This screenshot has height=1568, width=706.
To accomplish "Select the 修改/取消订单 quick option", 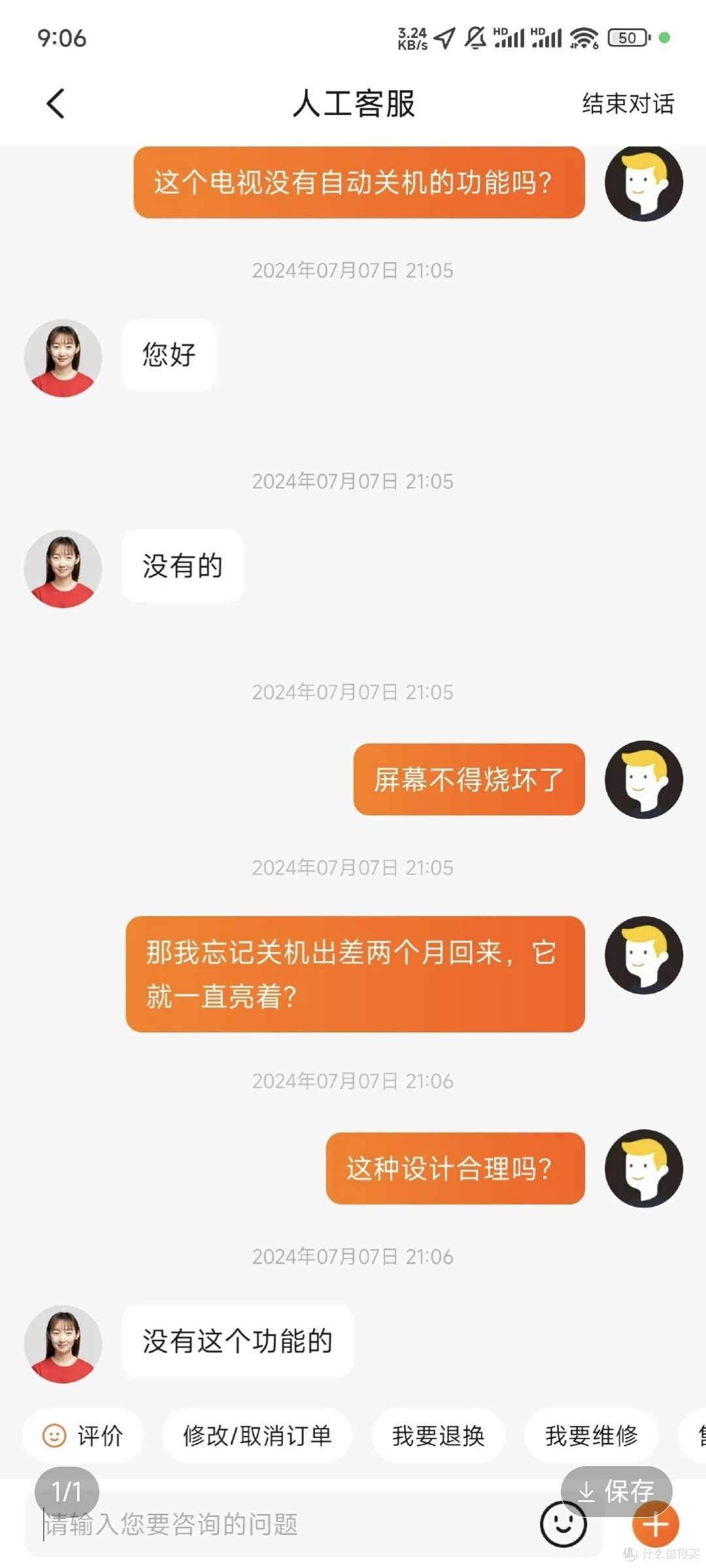I will click(x=257, y=1437).
